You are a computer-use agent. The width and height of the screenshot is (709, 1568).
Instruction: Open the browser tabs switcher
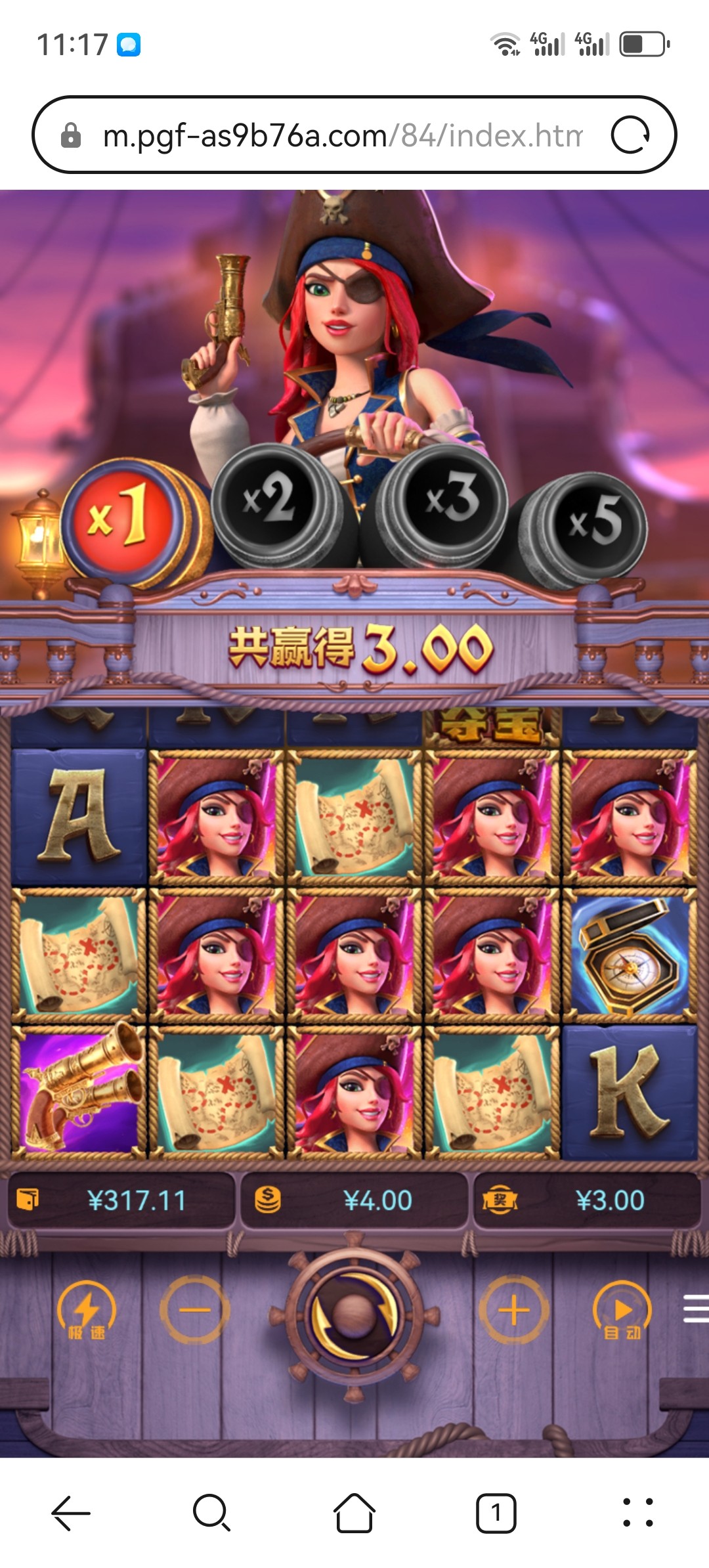tap(496, 1513)
